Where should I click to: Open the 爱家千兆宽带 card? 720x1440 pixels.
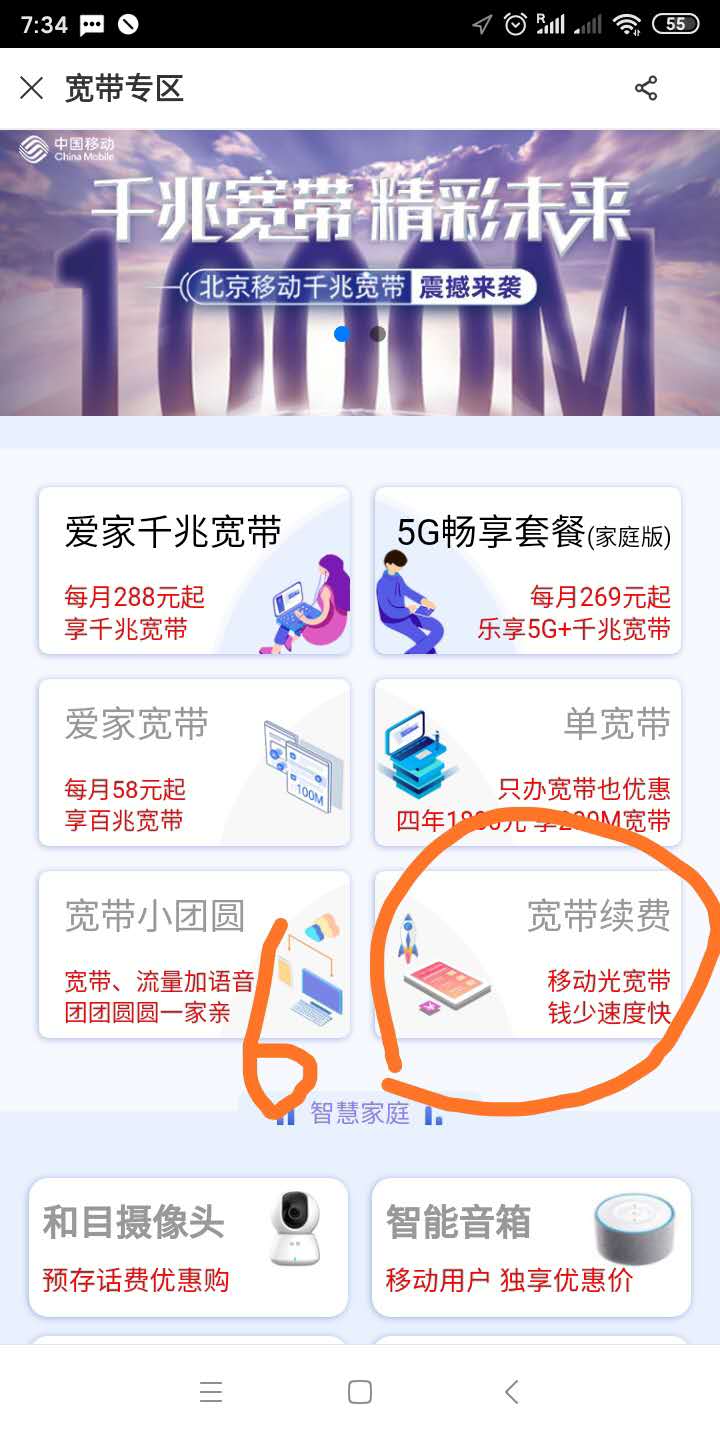pyautogui.click(x=194, y=571)
